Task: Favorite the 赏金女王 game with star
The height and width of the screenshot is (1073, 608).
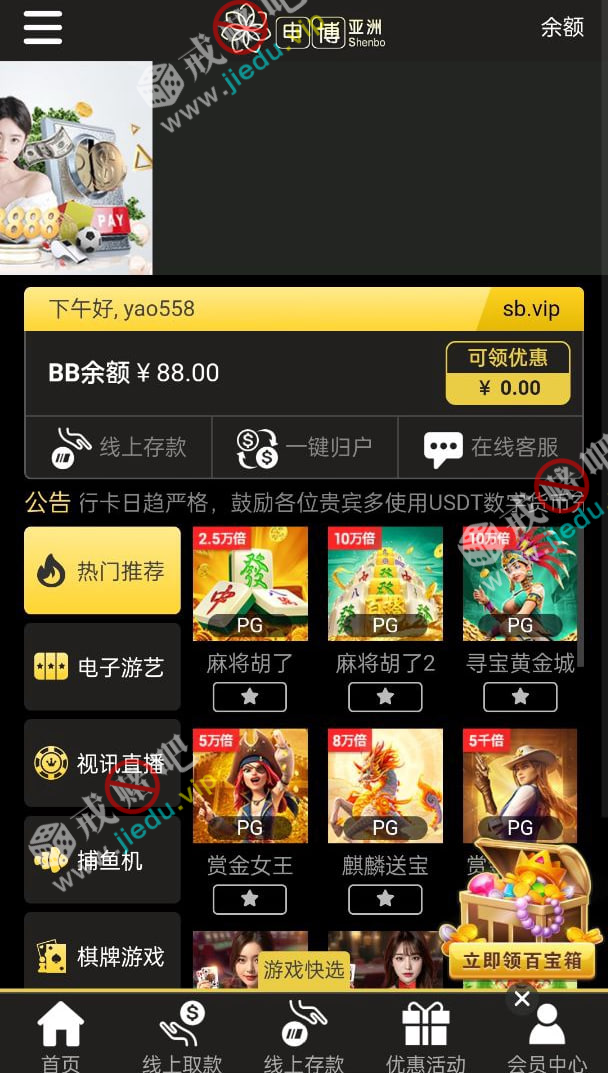Action: click(x=250, y=899)
